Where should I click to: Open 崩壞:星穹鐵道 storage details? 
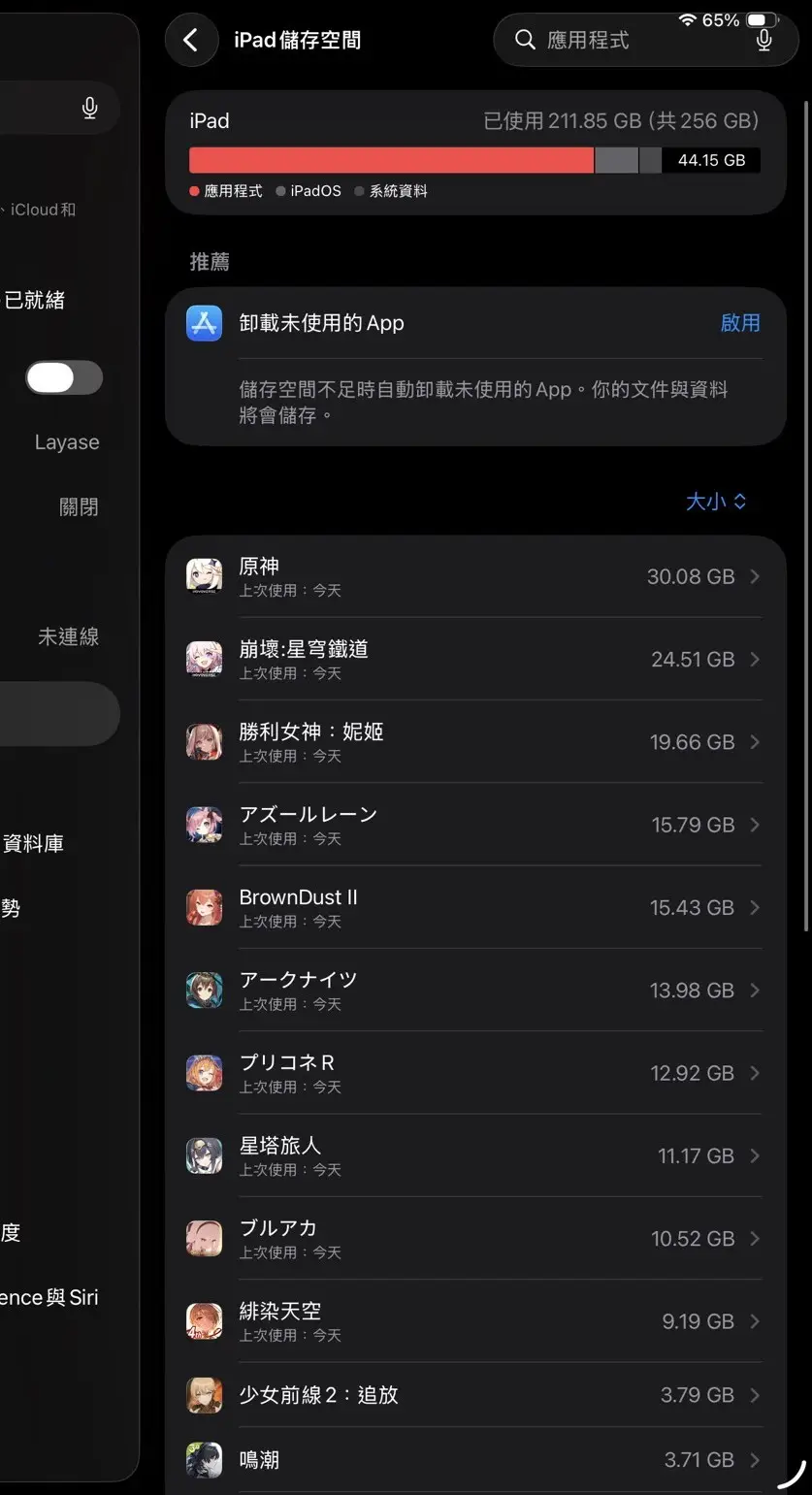(473, 660)
